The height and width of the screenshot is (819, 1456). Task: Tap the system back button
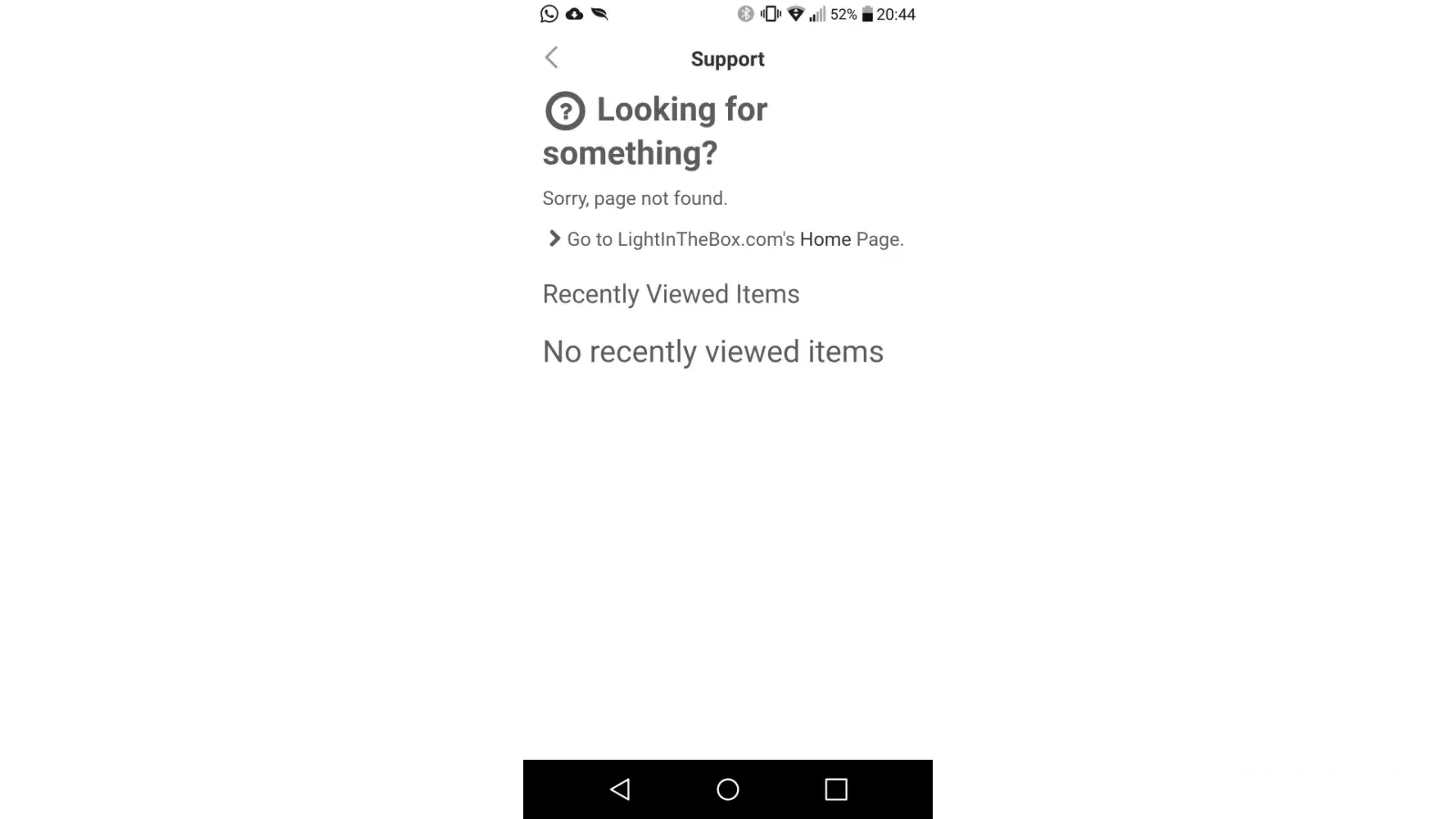tap(620, 790)
